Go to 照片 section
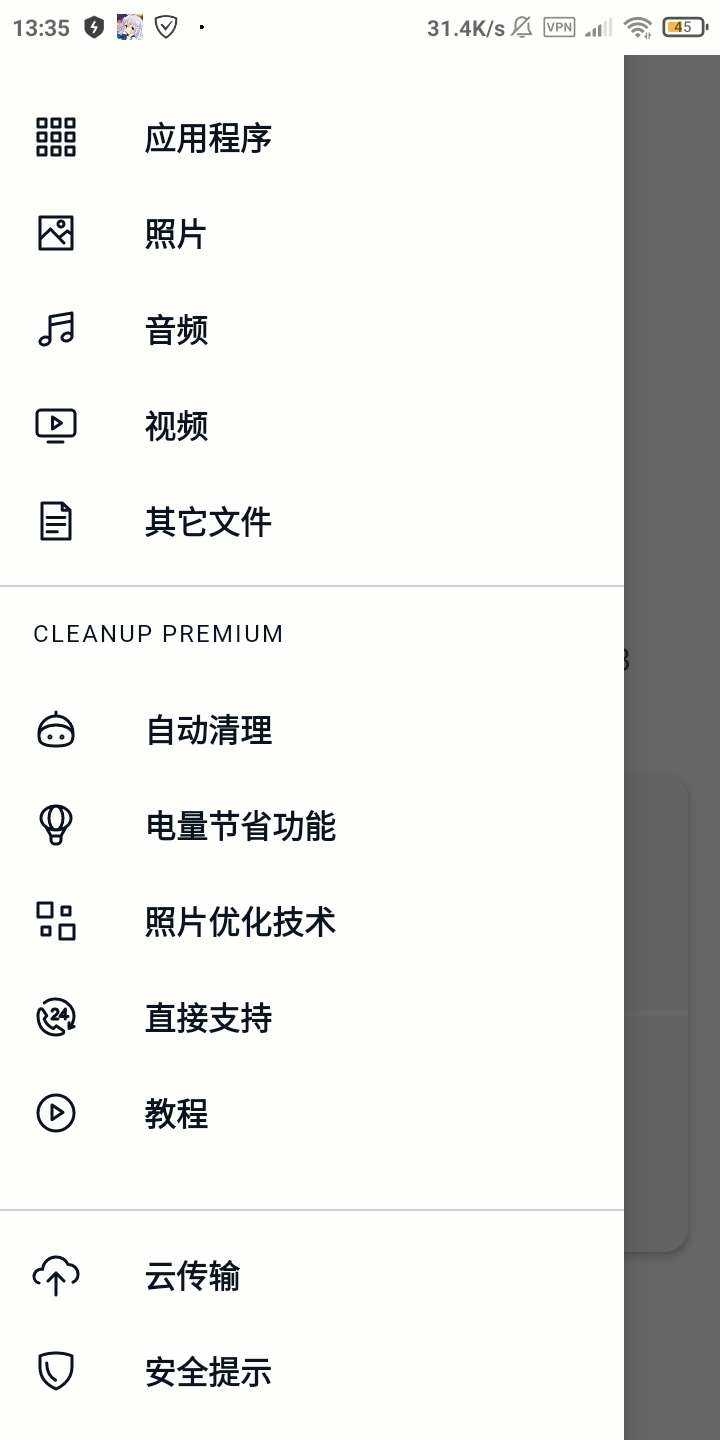Image resolution: width=720 pixels, height=1440 pixels. 176,234
